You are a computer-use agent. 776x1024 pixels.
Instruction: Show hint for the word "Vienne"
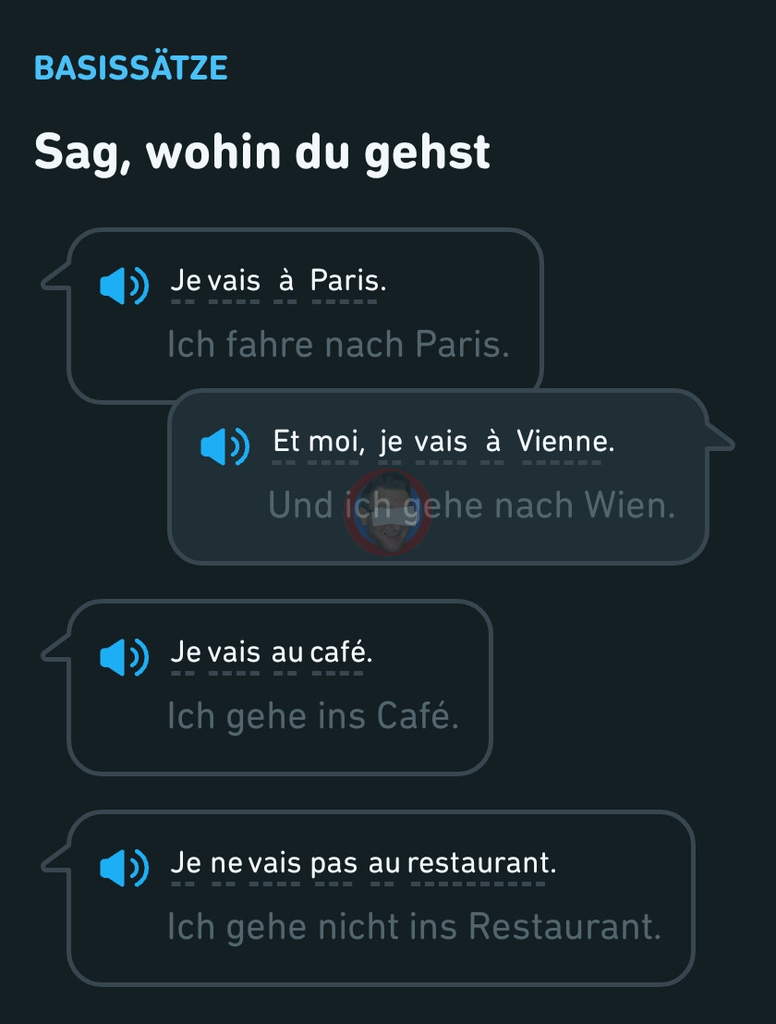coord(562,442)
